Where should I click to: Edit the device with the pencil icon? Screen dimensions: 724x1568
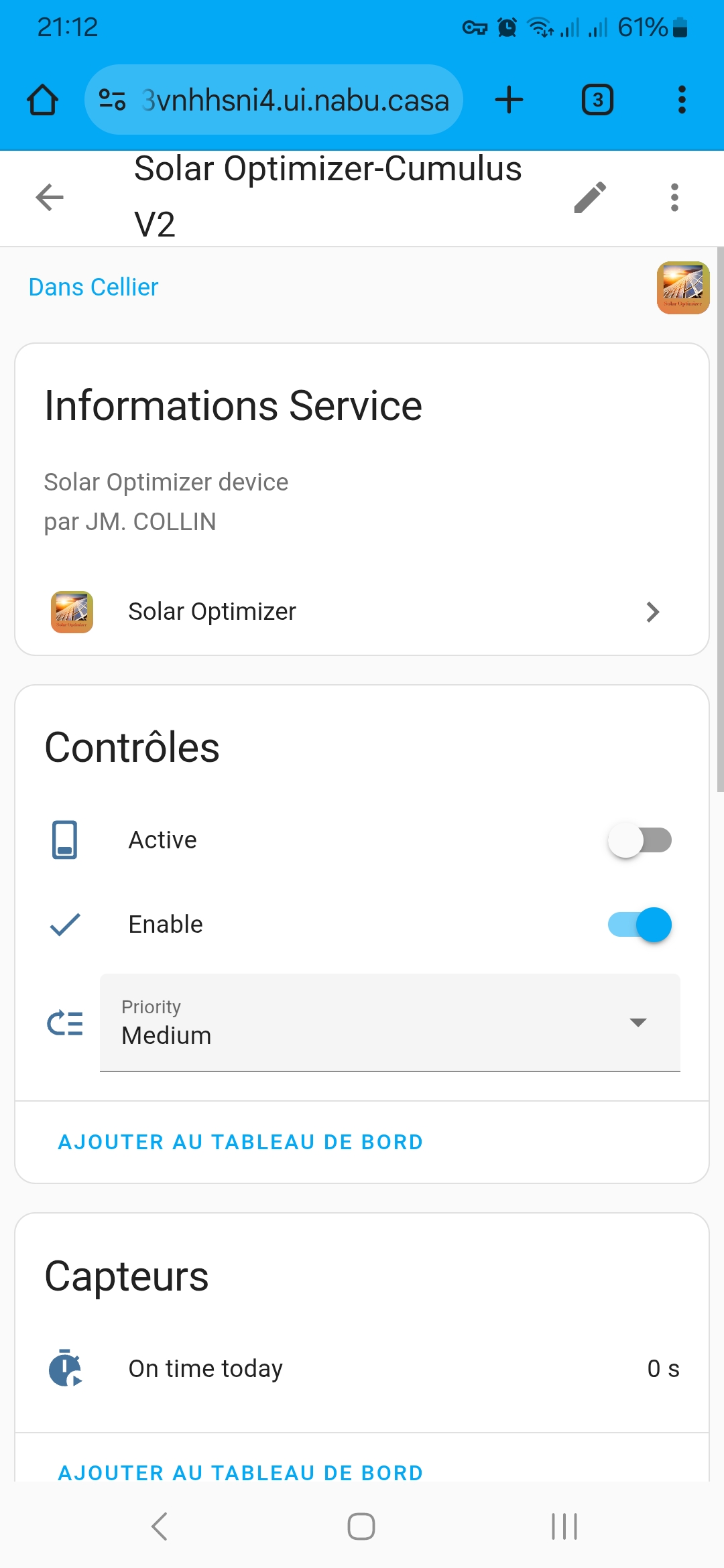590,198
